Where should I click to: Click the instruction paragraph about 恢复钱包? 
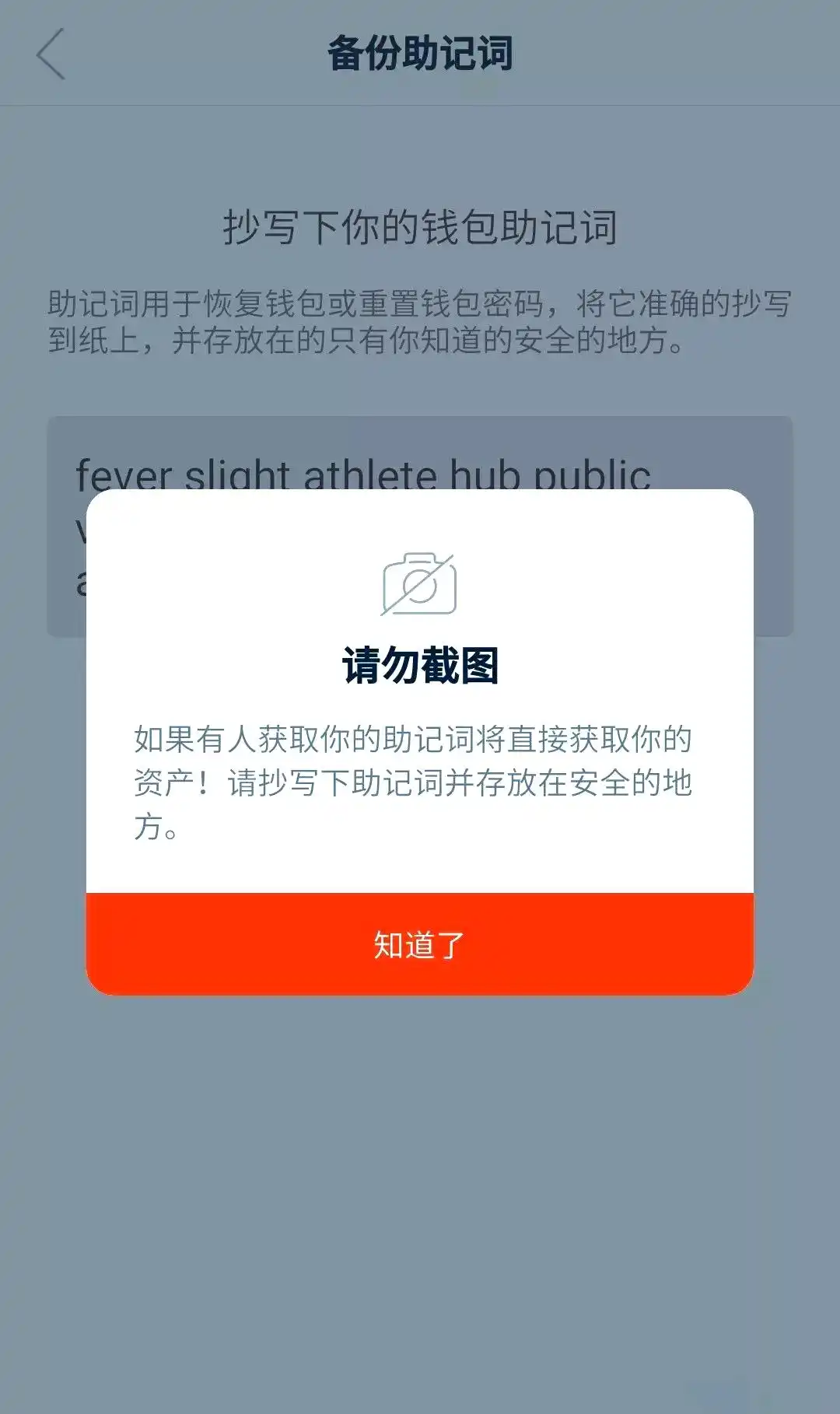tap(420, 321)
